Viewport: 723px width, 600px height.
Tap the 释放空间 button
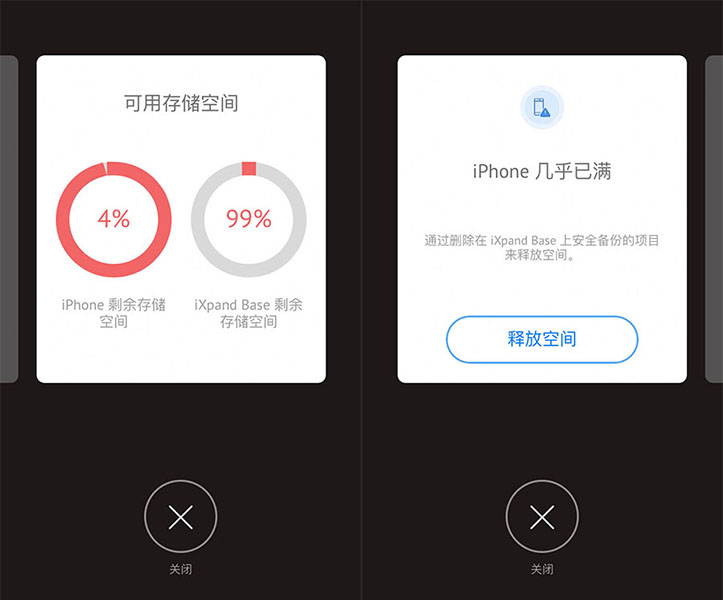(541, 339)
